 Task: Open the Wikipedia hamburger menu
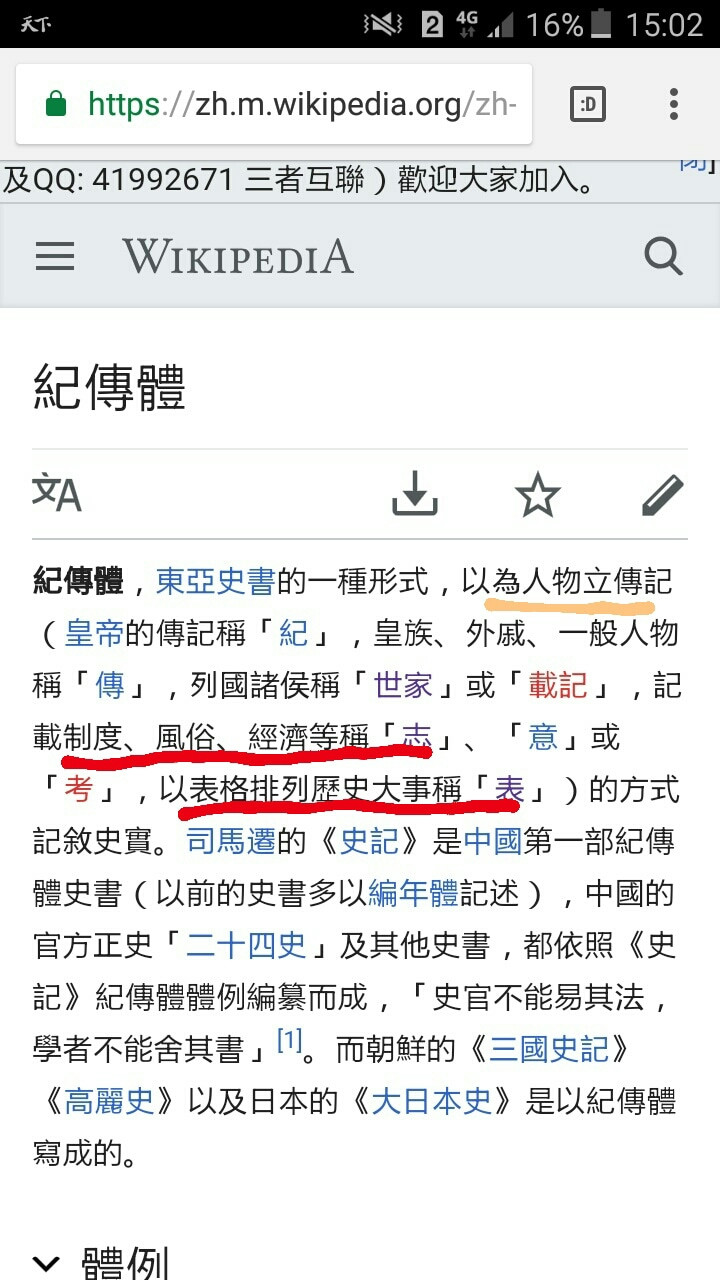click(x=55, y=257)
